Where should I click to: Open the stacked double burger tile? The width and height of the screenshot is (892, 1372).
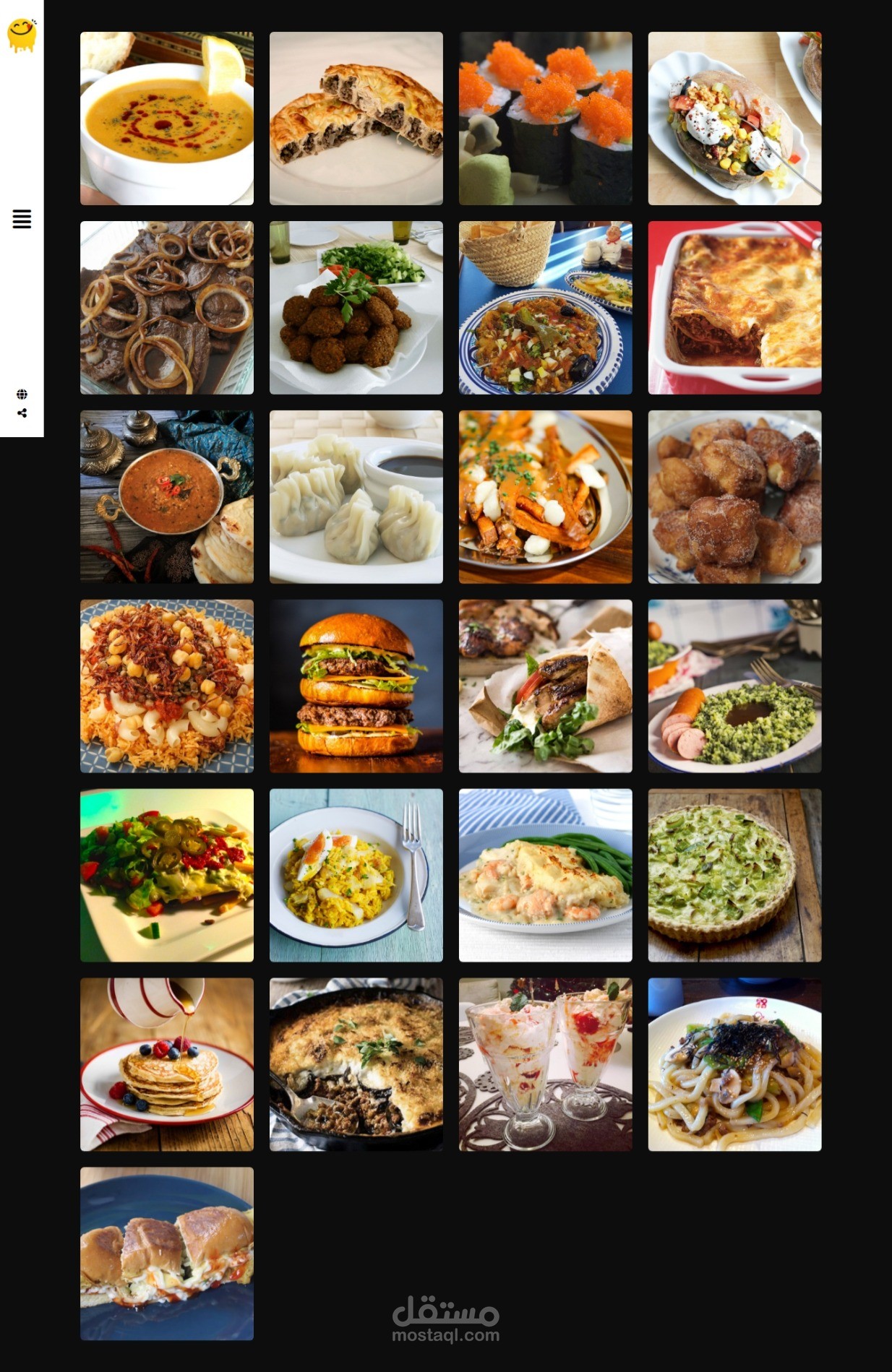coord(356,686)
